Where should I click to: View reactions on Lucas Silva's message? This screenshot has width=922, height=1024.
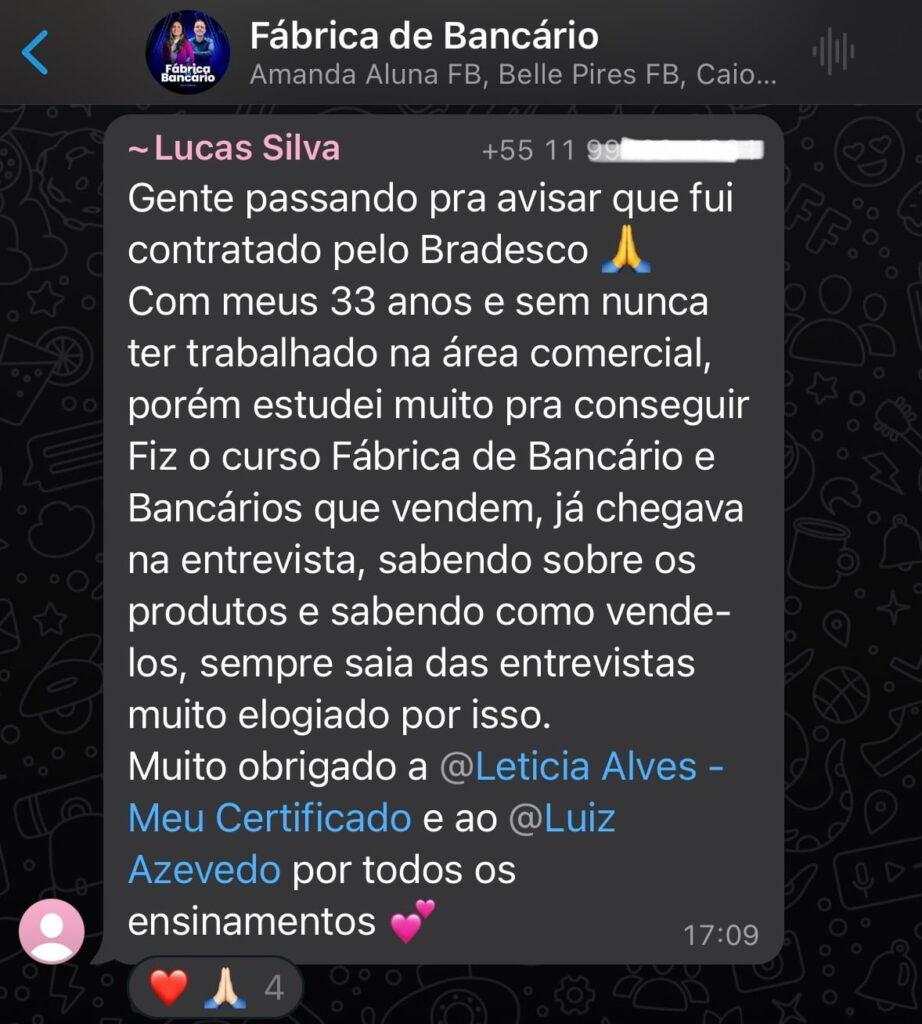(x=215, y=989)
